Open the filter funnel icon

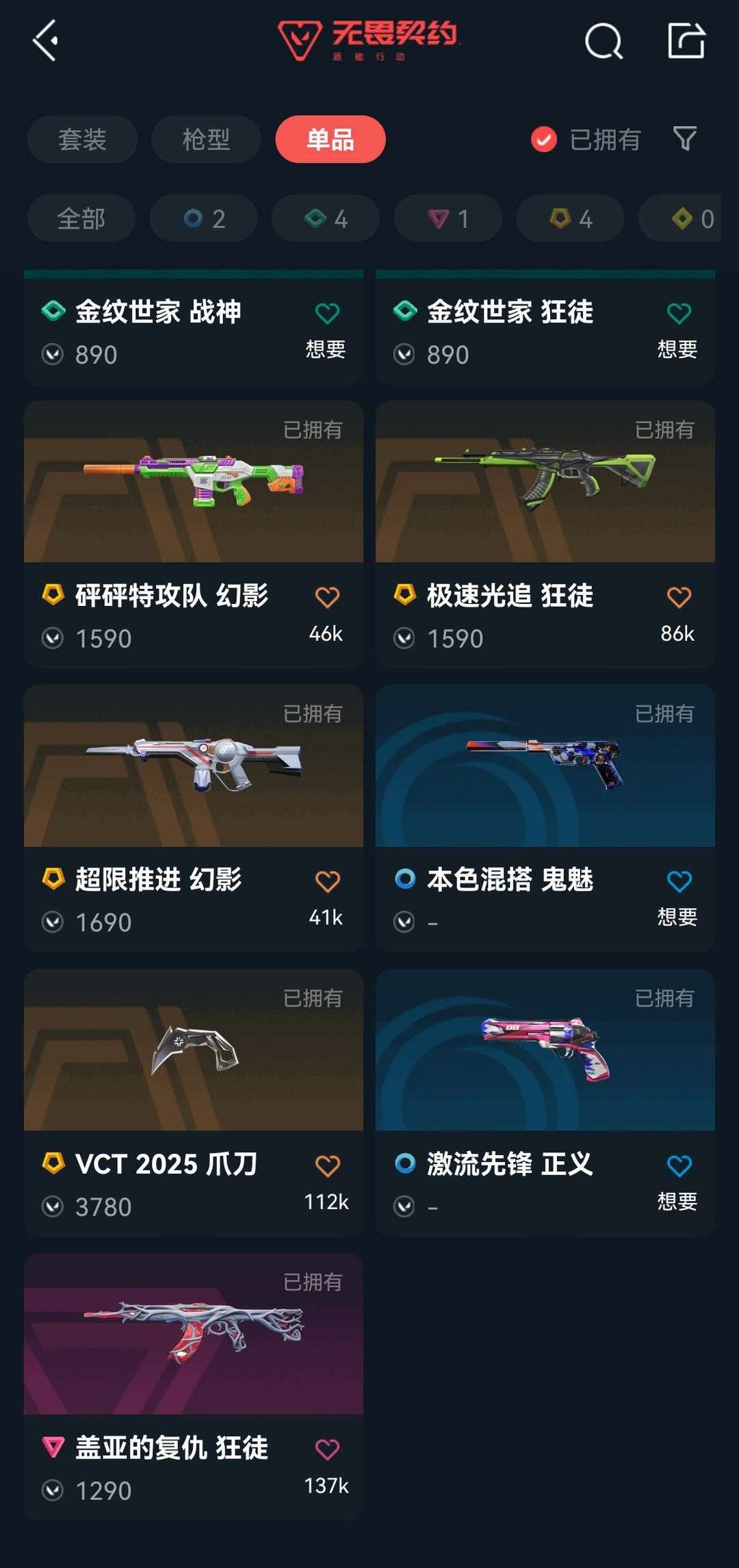(684, 139)
